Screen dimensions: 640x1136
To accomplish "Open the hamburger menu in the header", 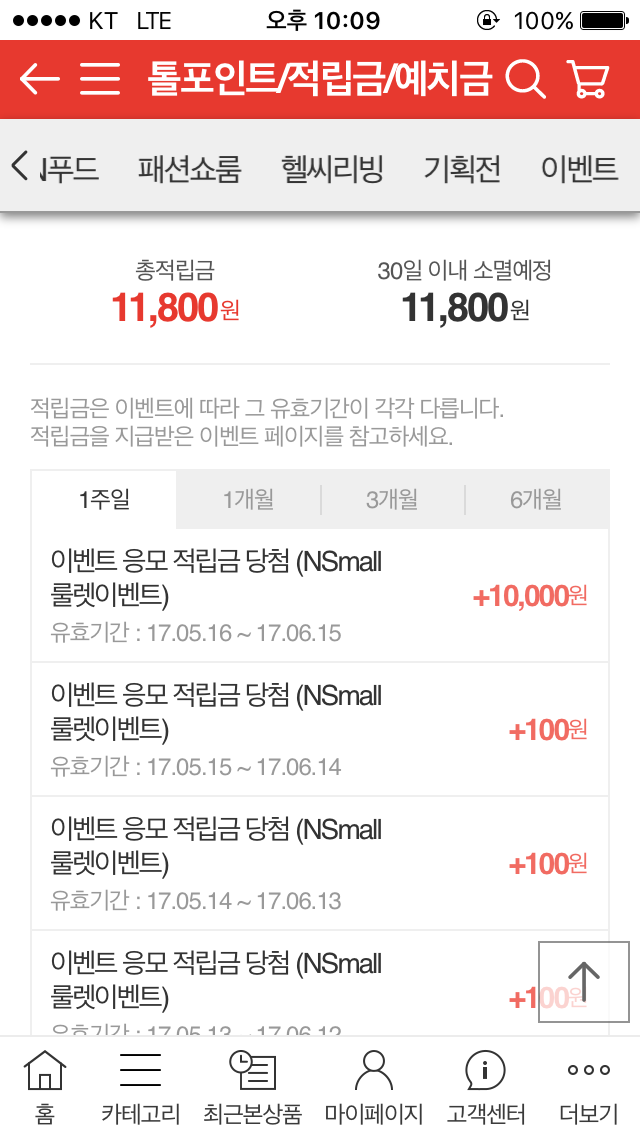I will pyautogui.click(x=100, y=78).
